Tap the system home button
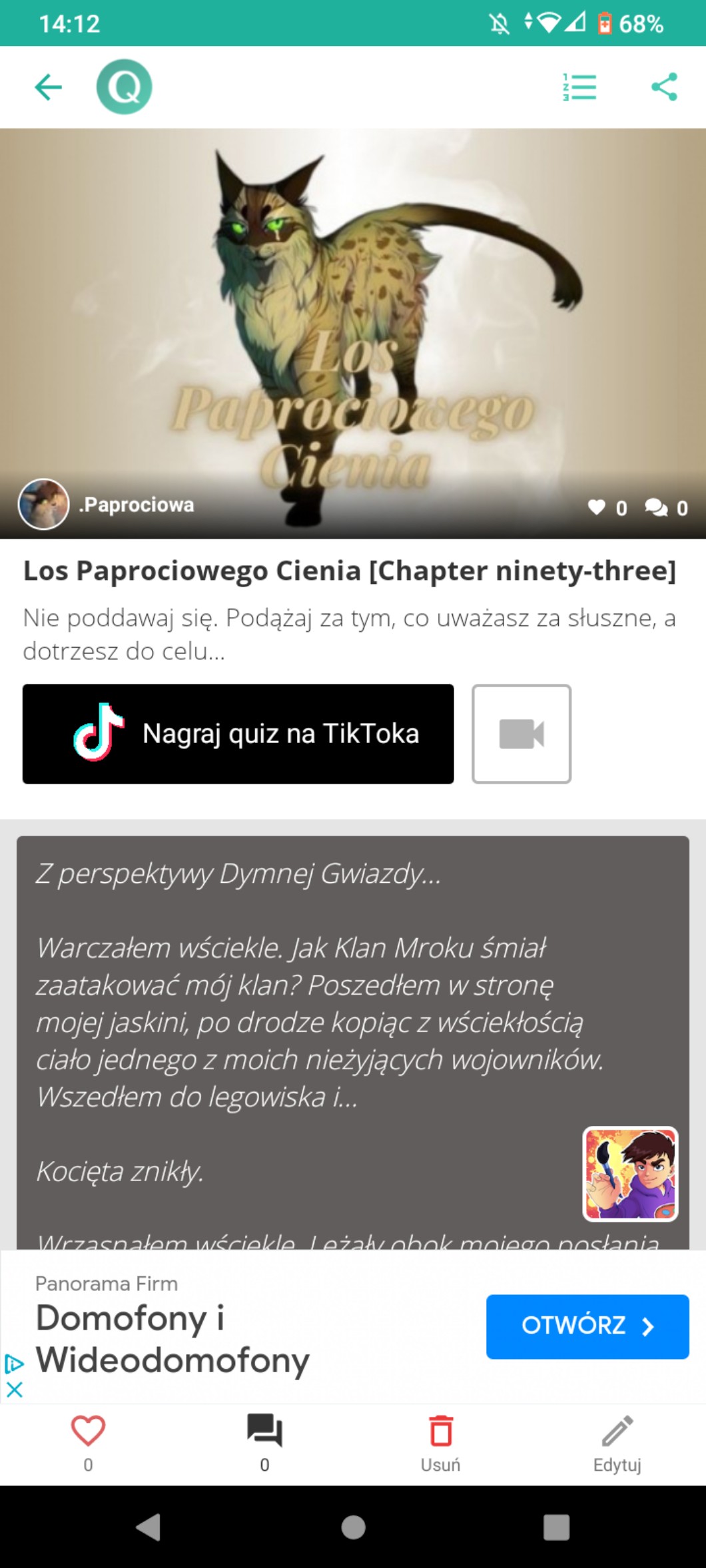Screen dimensions: 706x1568 (353, 1527)
